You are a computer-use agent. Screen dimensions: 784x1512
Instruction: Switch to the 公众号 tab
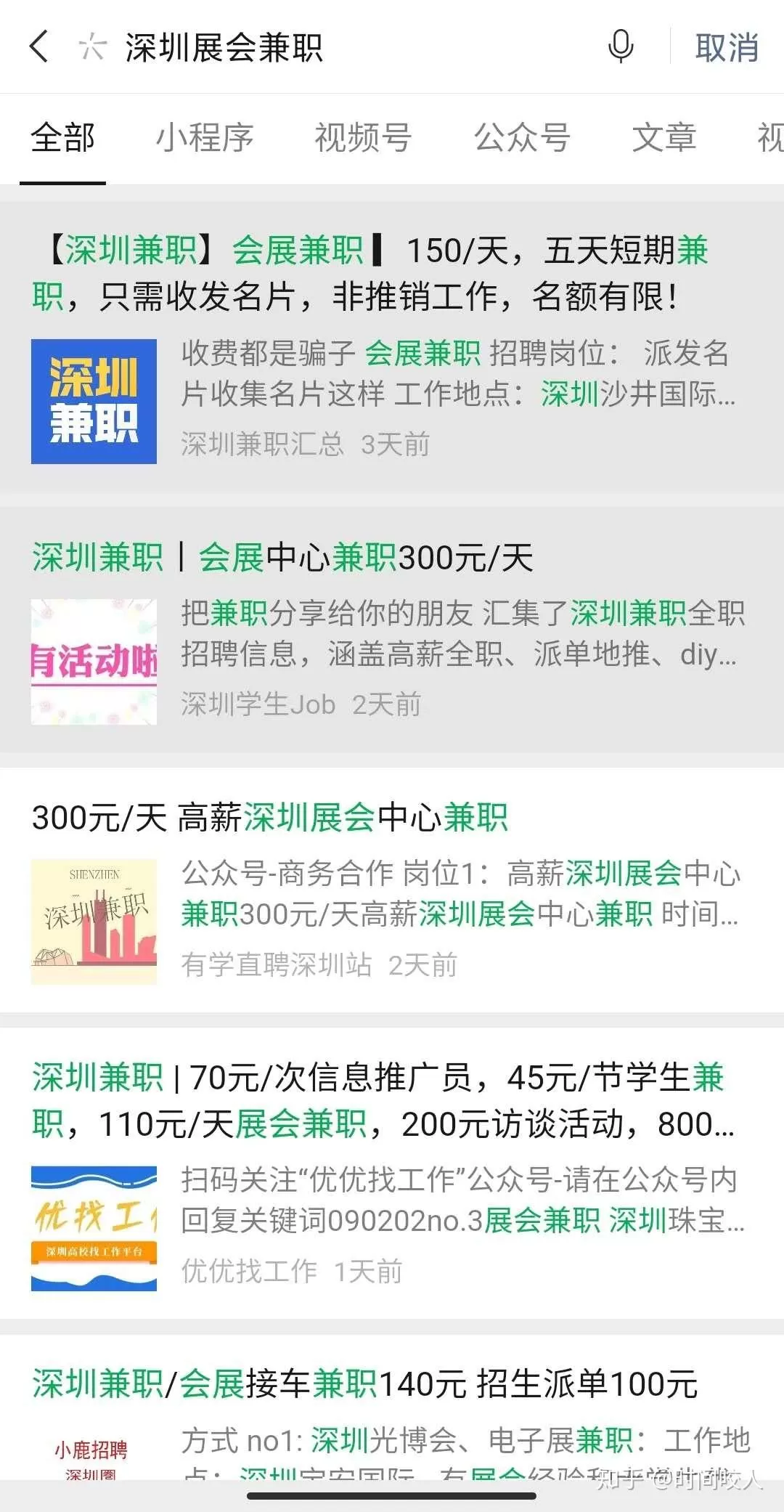coord(523,139)
